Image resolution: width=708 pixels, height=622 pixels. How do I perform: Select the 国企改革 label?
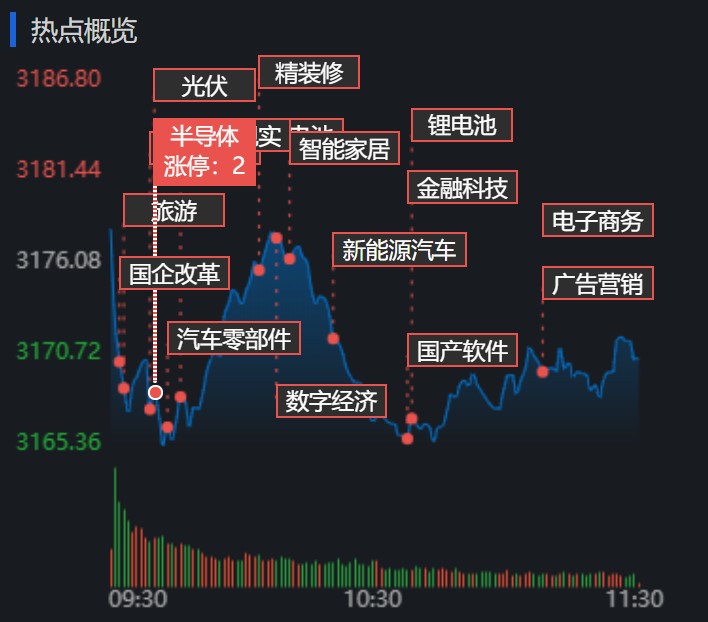pyautogui.click(x=174, y=273)
